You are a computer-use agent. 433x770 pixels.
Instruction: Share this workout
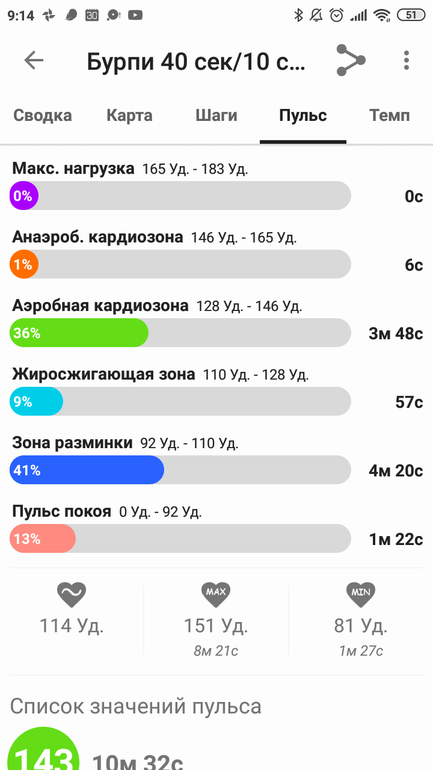pos(351,60)
